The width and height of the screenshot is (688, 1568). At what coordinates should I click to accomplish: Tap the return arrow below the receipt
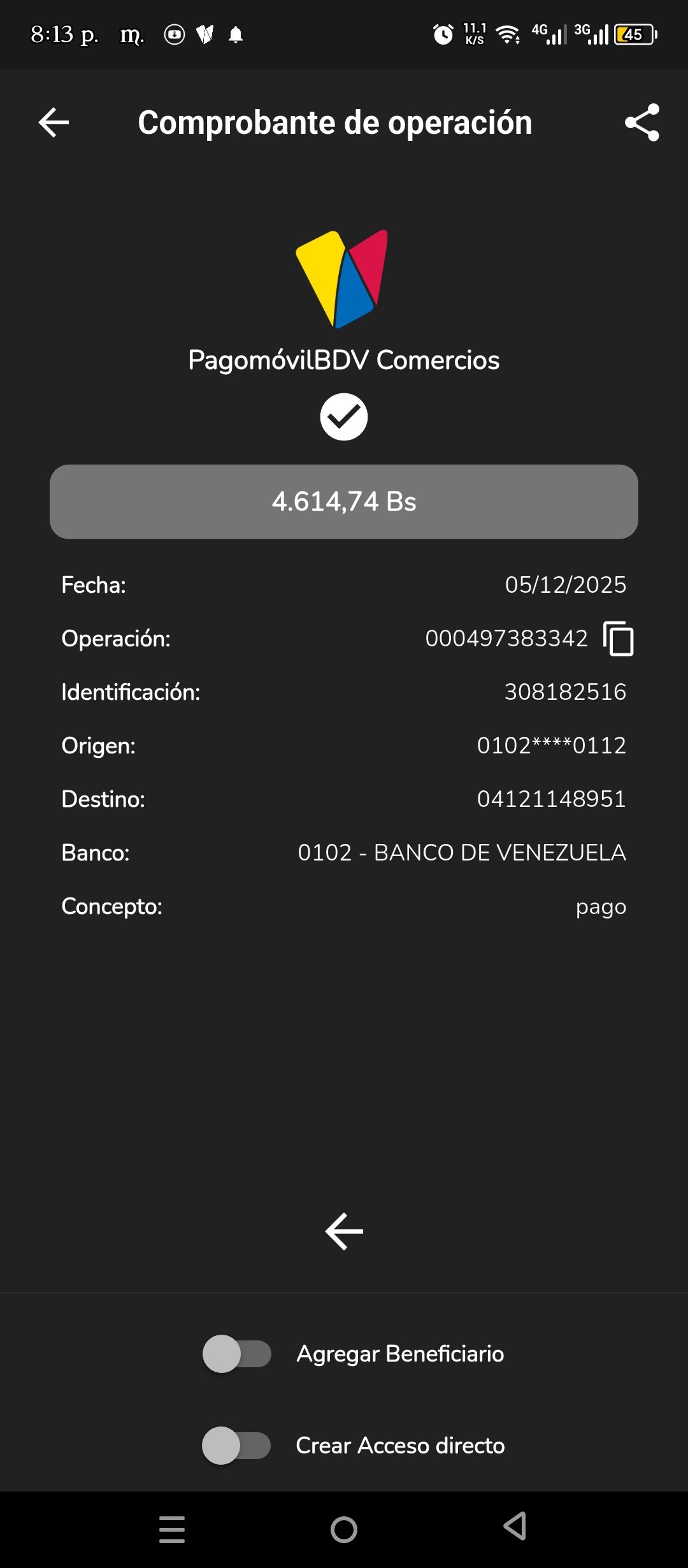click(344, 1231)
